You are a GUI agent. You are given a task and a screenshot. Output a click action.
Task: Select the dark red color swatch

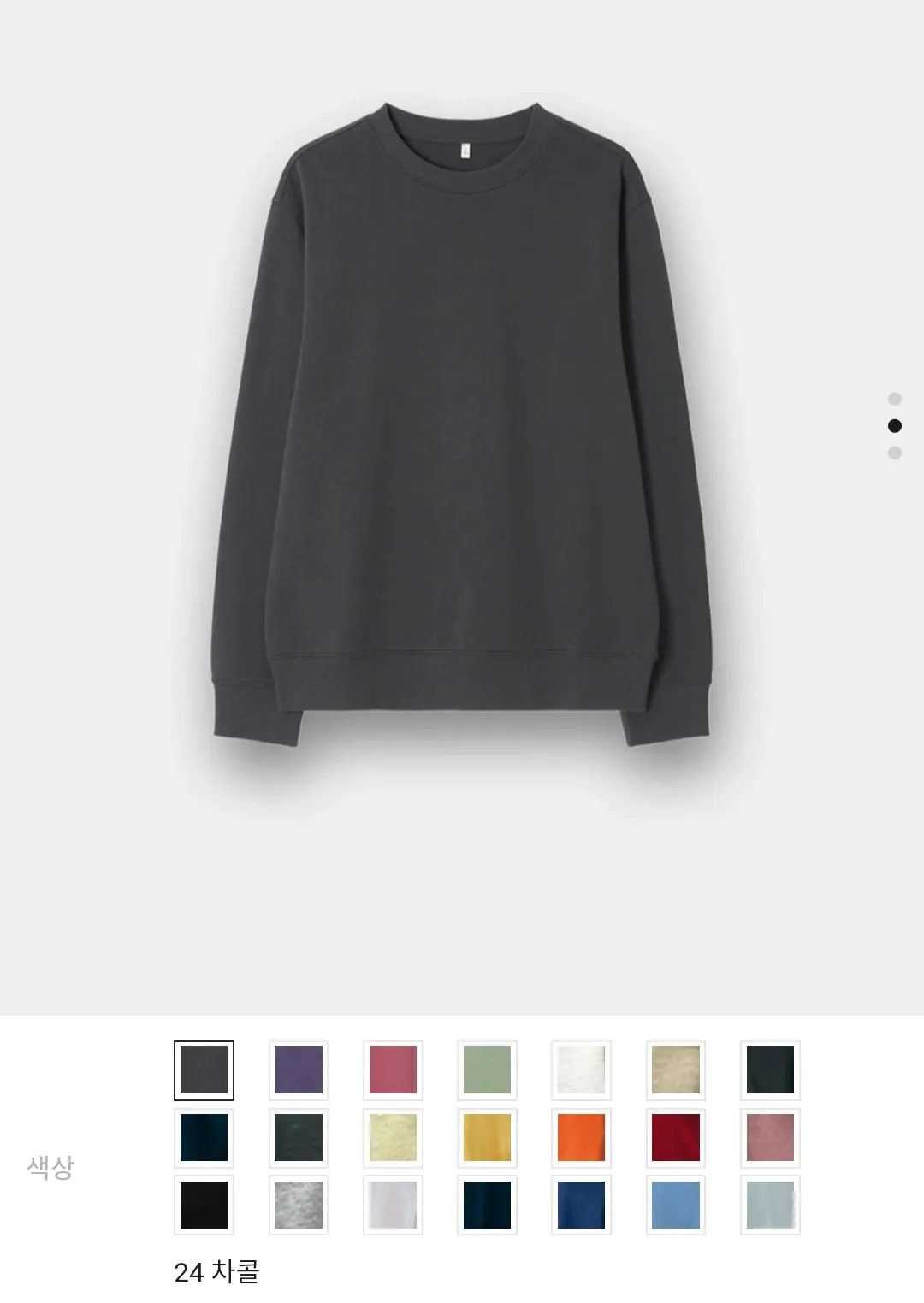(x=675, y=1138)
